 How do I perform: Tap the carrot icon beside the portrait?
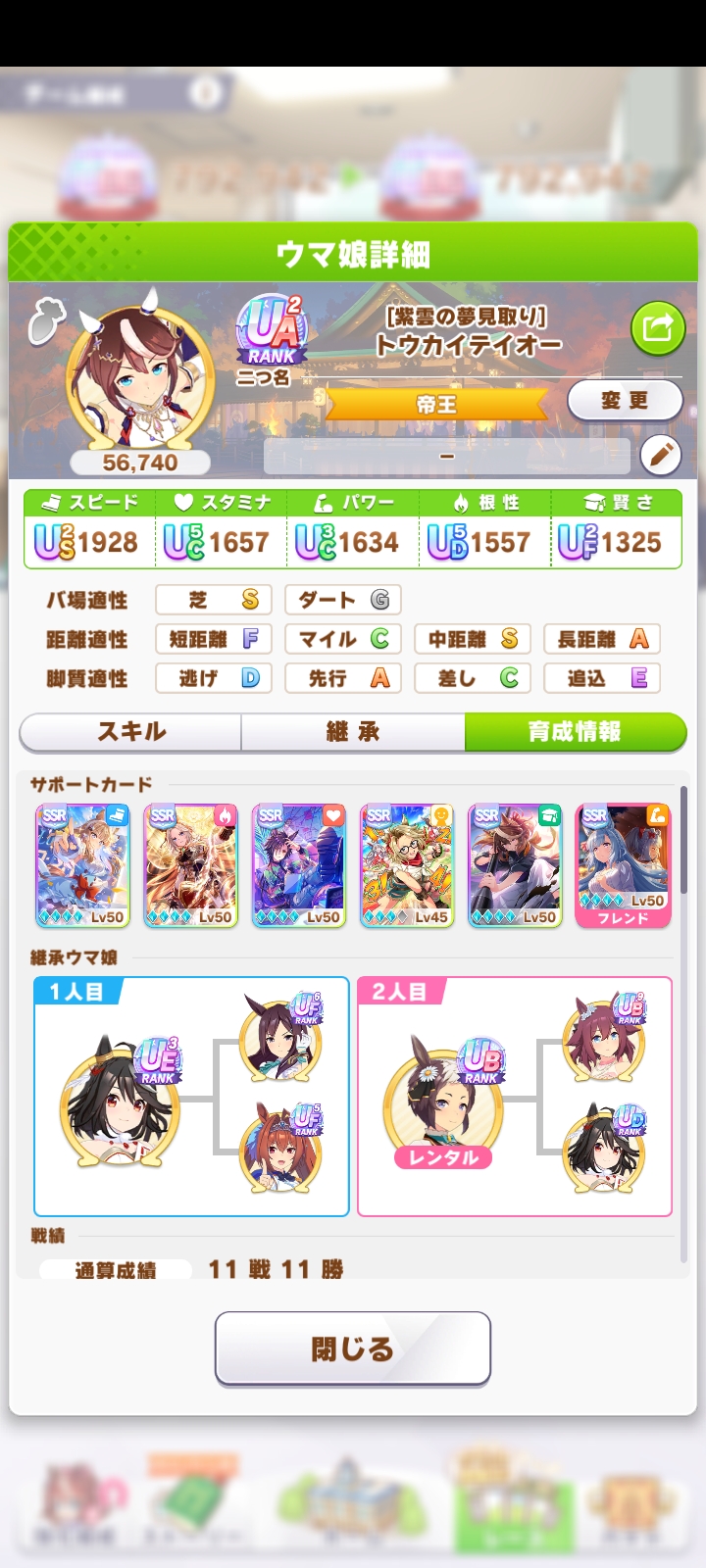(44, 320)
